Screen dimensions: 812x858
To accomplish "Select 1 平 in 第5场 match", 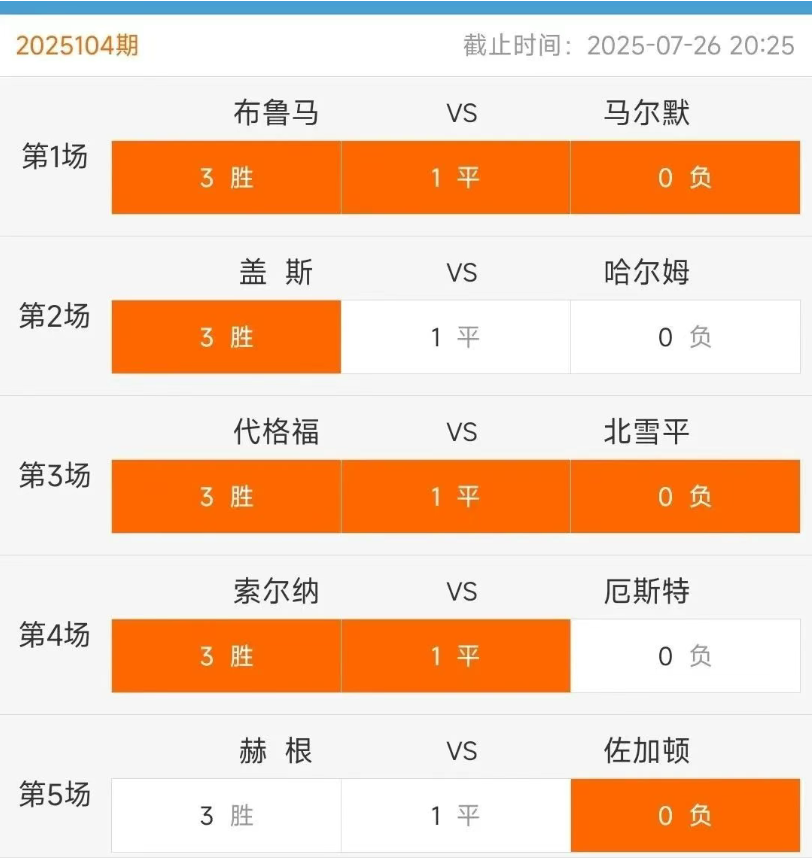I will [x=455, y=815].
